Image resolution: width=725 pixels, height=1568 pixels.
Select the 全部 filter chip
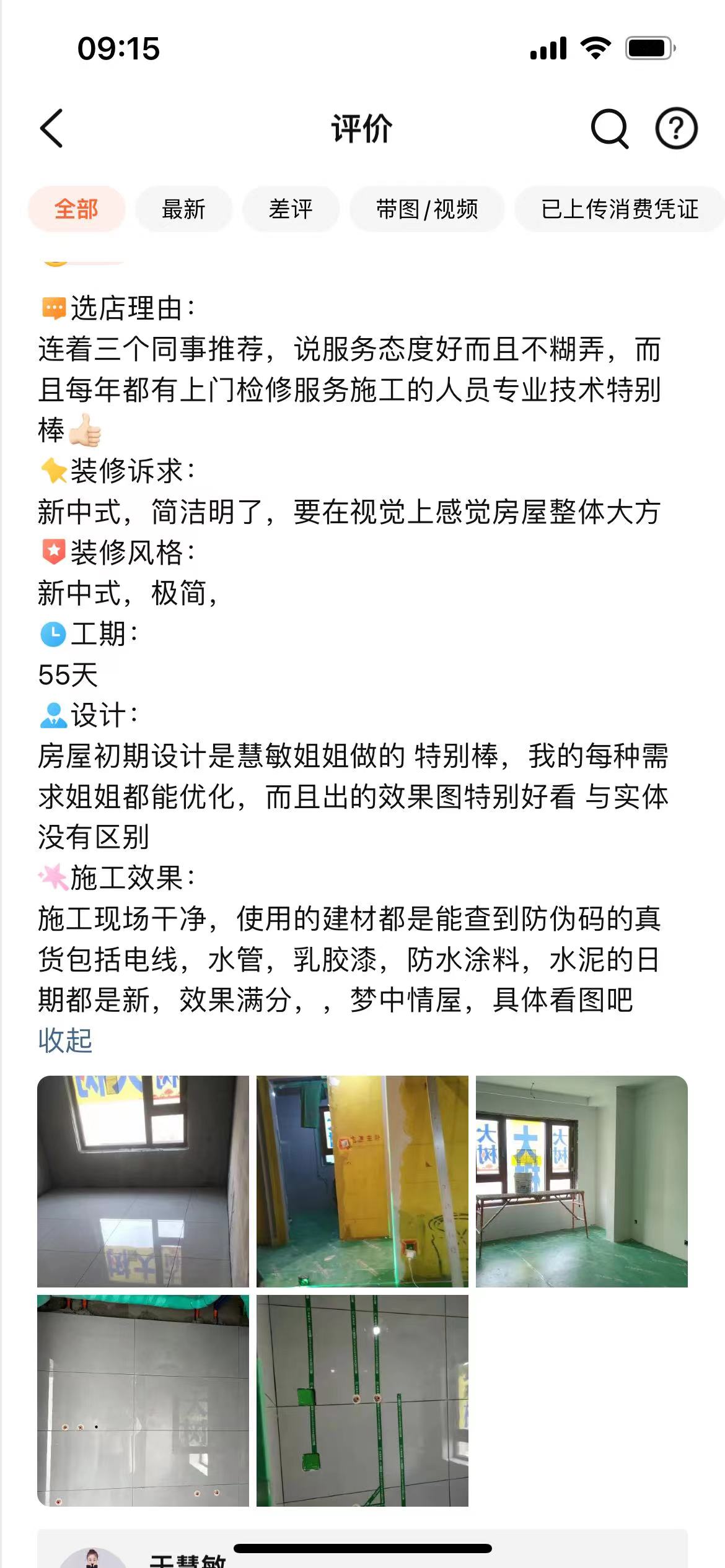(x=76, y=209)
